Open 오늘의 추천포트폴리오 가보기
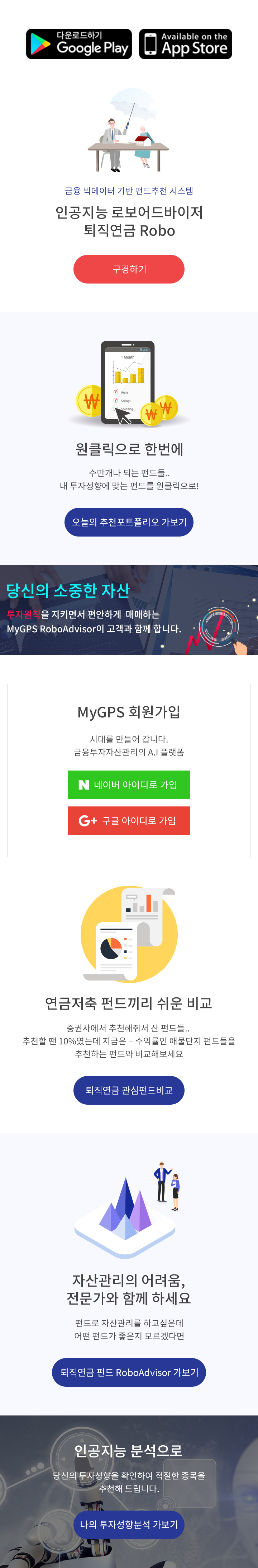This screenshot has width=258, height=1568. [x=129, y=522]
